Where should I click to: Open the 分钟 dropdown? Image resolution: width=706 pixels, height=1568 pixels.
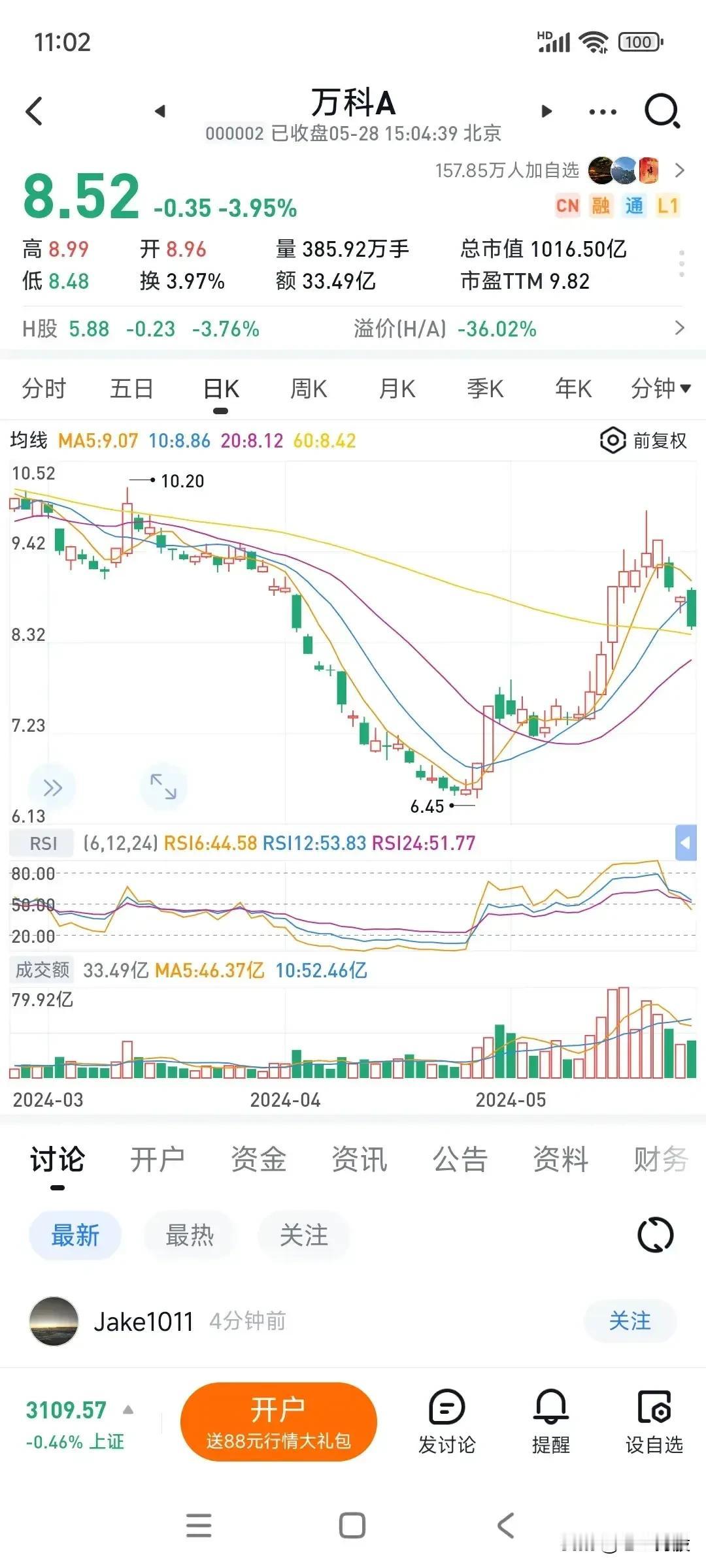(x=660, y=389)
